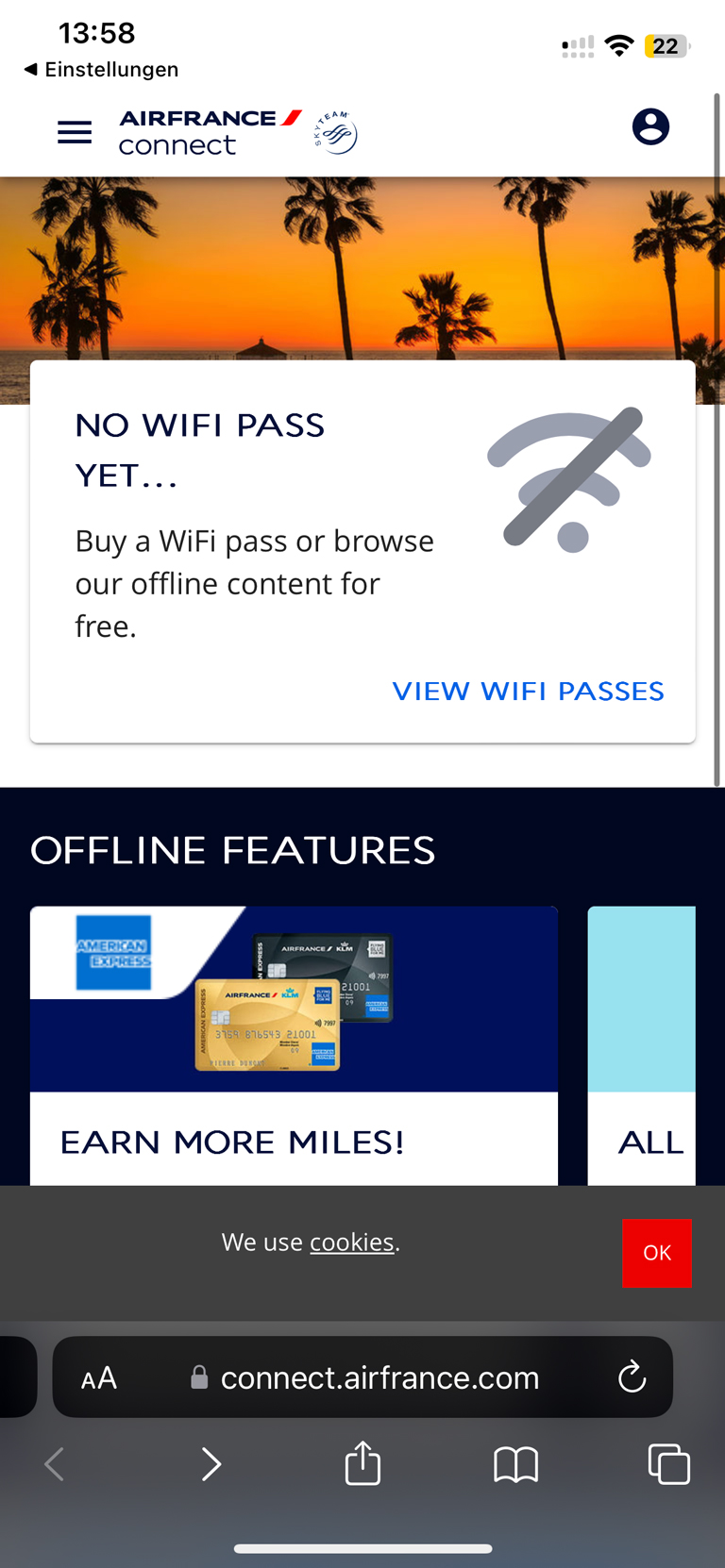Open the hamburger menu
This screenshot has width=725, height=1568.
click(x=75, y=132)
